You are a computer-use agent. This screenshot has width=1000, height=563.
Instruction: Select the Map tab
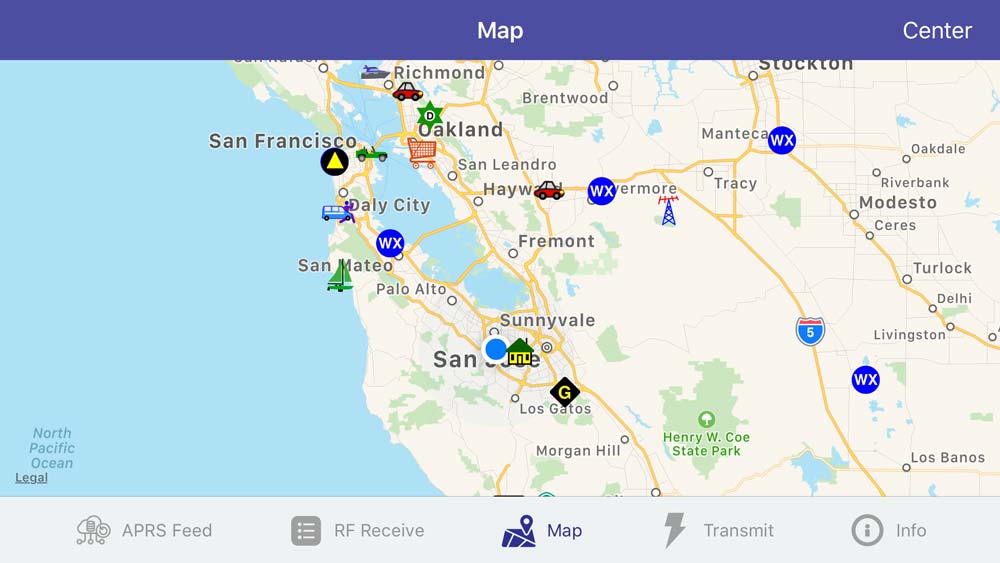coord(542,530)
